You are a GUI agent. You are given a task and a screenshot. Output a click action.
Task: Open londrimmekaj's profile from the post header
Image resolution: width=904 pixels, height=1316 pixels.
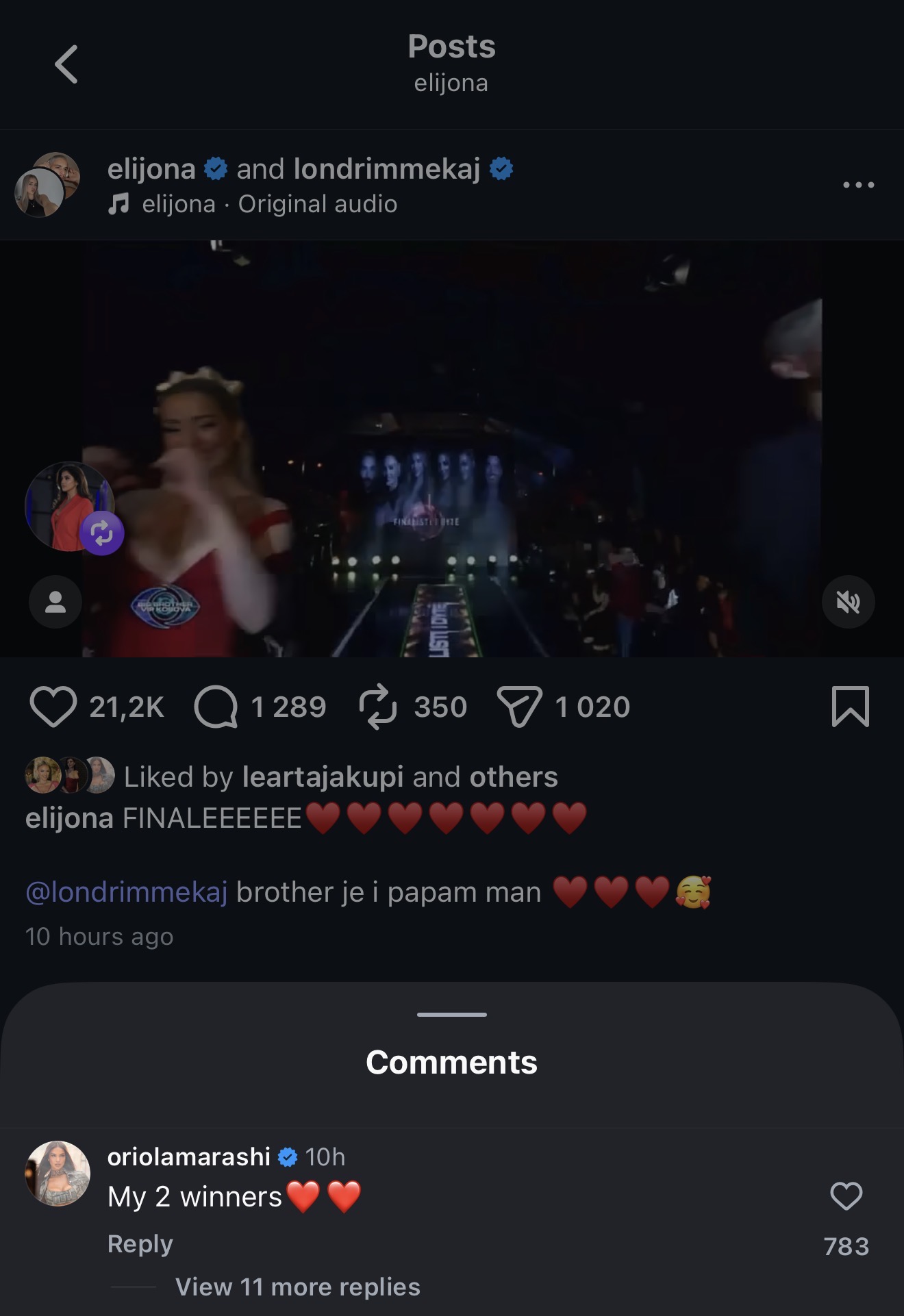coord(387,169)
